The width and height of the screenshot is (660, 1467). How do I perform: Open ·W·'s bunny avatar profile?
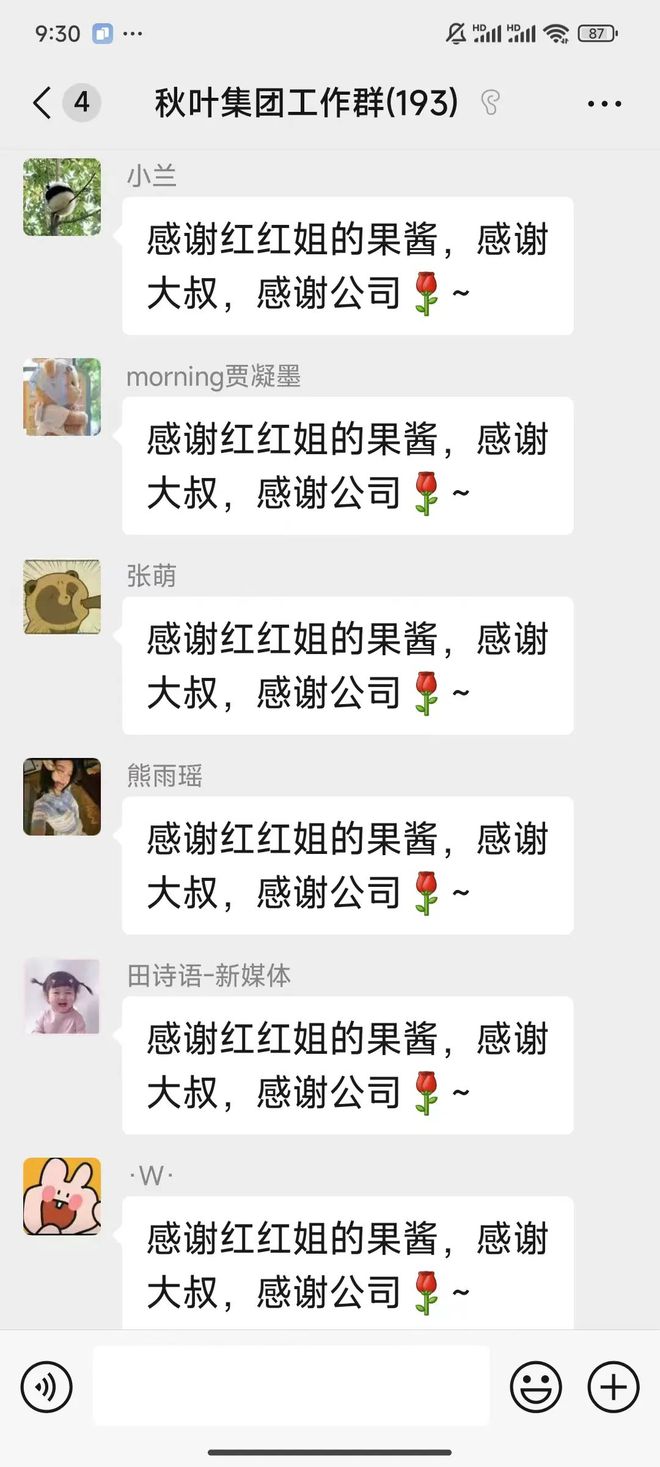62,1197
